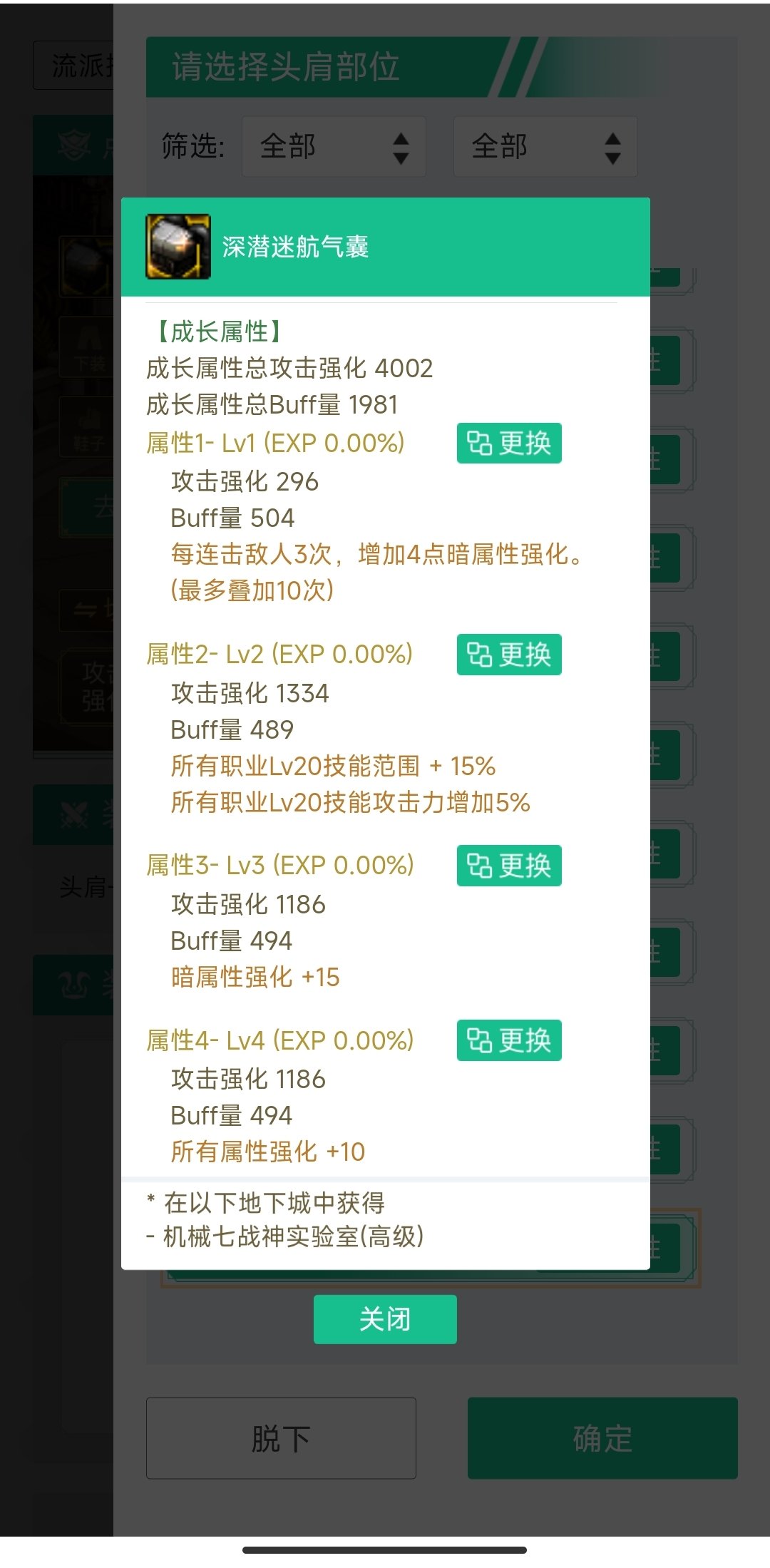Screen dimensions: 770x1568
Task: Tap 更换 next to 属性1- Lv1
Action: tap(509, 443)
